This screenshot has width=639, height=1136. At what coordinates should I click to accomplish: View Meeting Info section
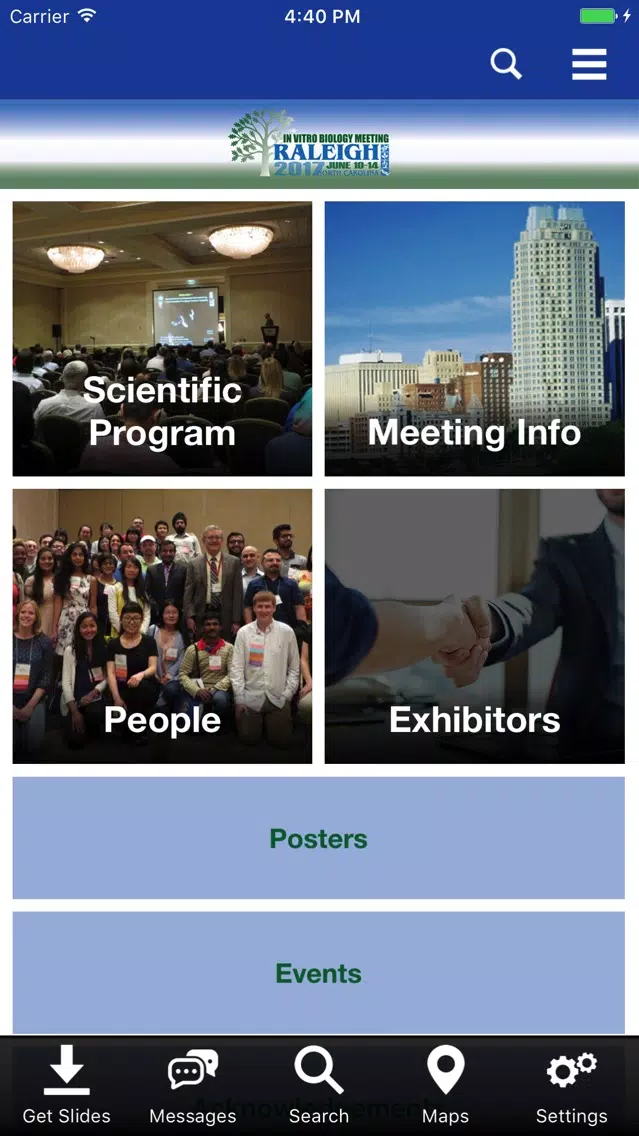(x=474, y=338)
